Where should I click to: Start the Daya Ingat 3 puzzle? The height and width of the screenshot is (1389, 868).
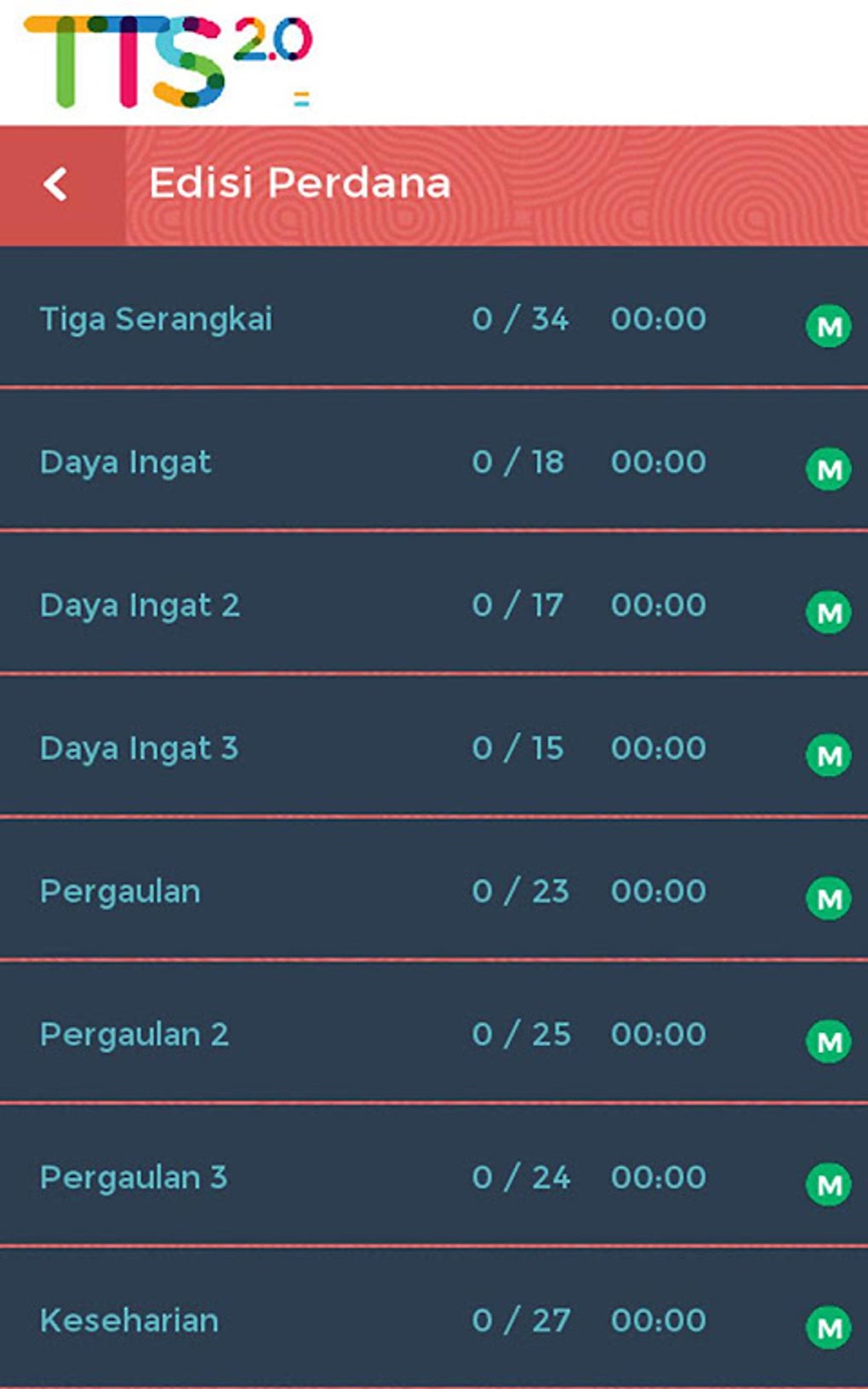pyautogui.click(x=140, y=748)
